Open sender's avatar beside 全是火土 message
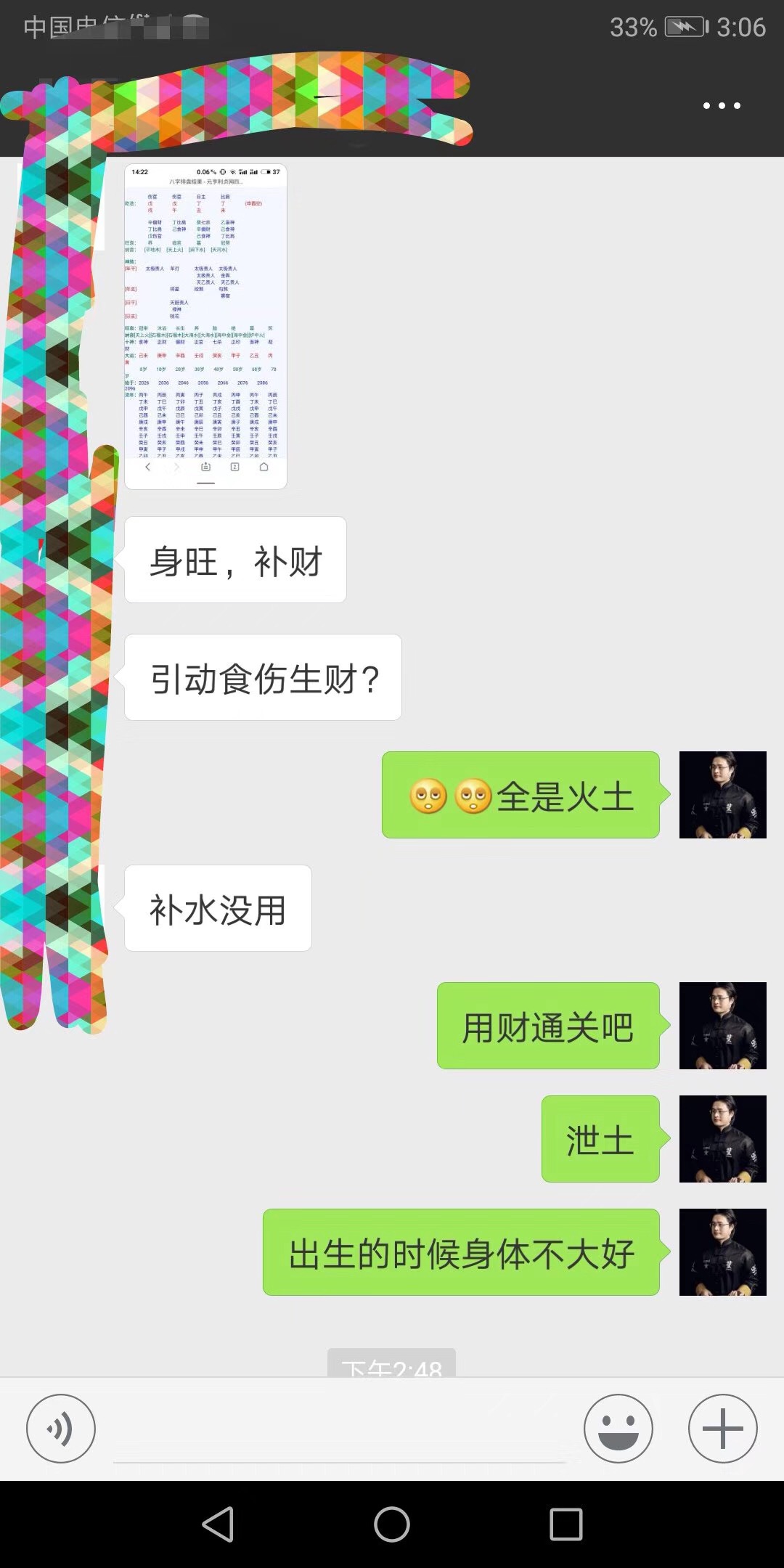The width and height of the screenshot is (784, 1568). coord(722,795)
